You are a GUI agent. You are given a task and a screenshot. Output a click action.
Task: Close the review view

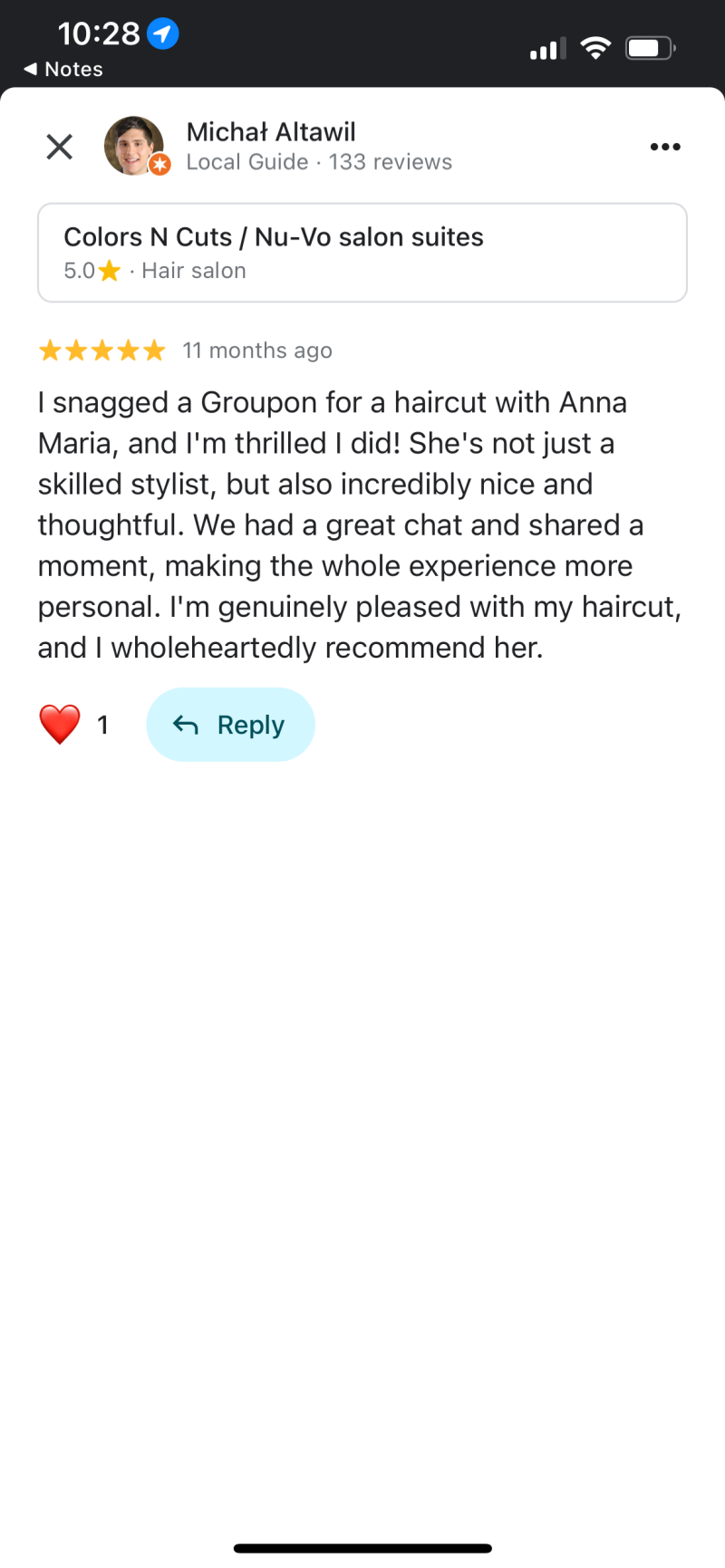(x=60, y=147)
